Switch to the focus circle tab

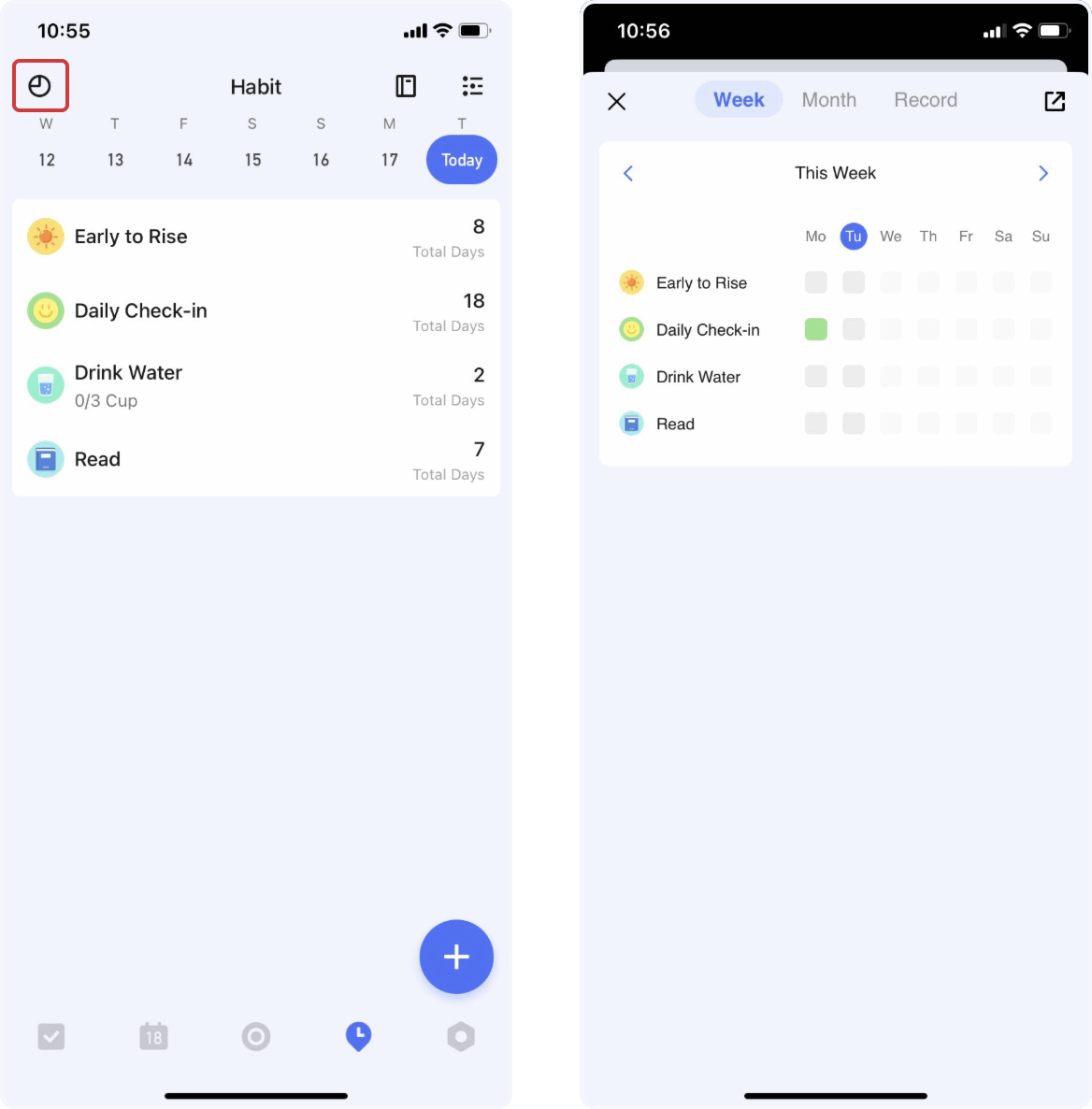[x=256, y=1036]
